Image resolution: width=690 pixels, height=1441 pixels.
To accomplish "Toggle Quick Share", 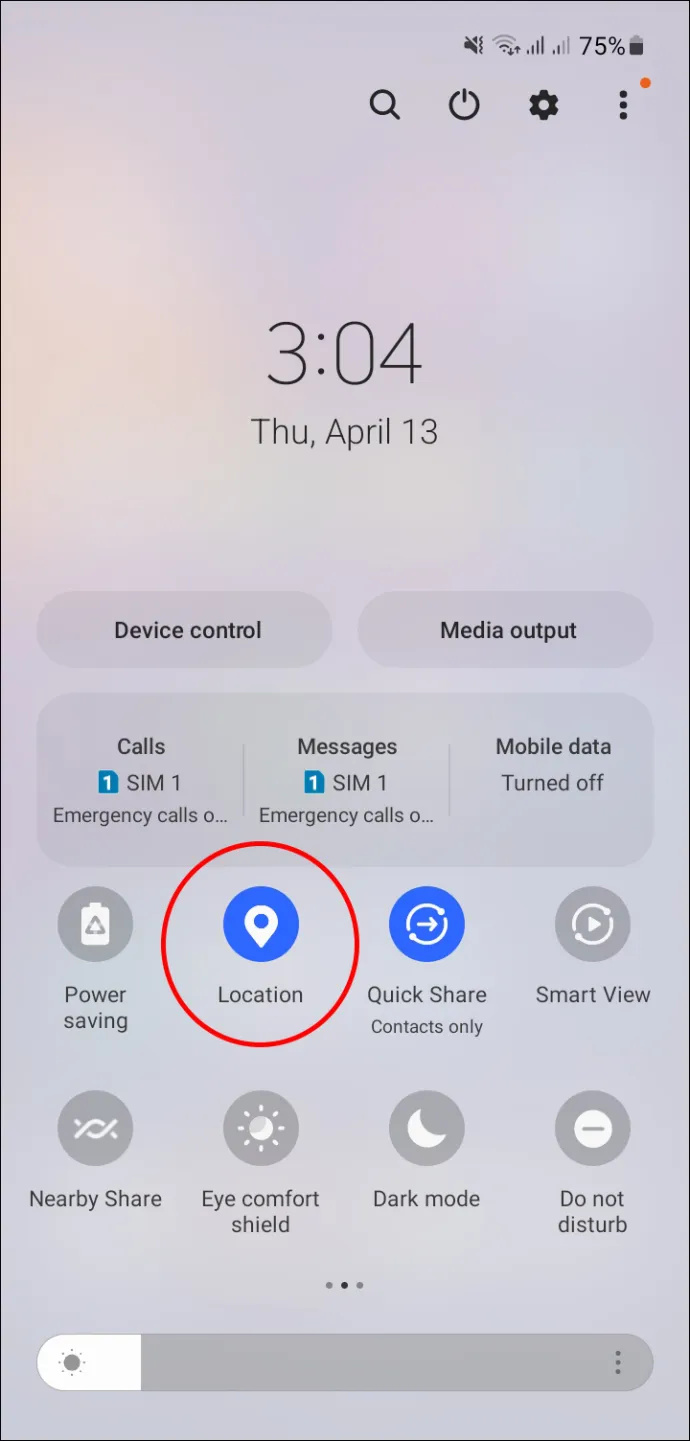I will click(x=427, y=925).
